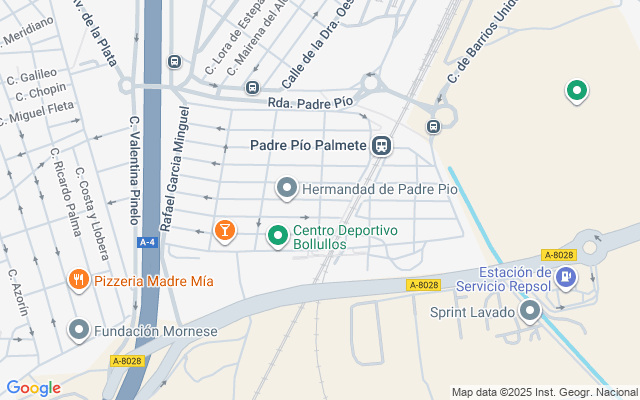Open the unlabeled green pin near Barrios Unidos
Screen dimensions: 640x400
[x=576, y=92]
